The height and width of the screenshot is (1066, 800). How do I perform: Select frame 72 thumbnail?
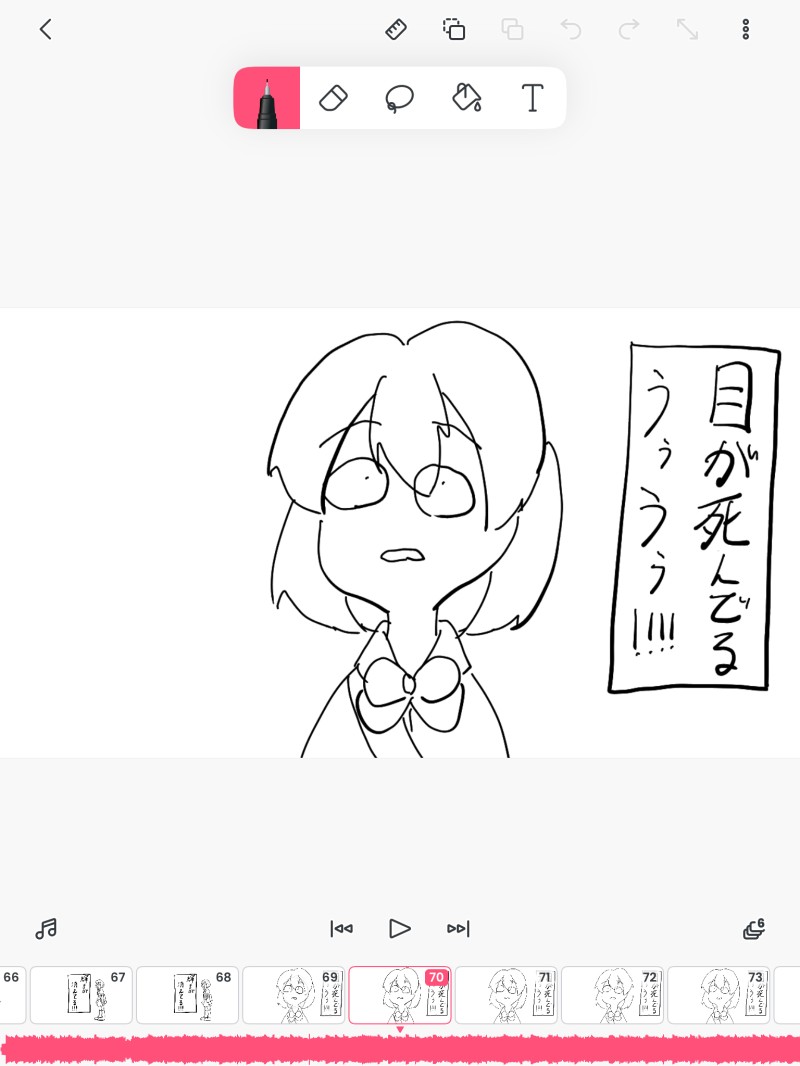click(612, 995)
